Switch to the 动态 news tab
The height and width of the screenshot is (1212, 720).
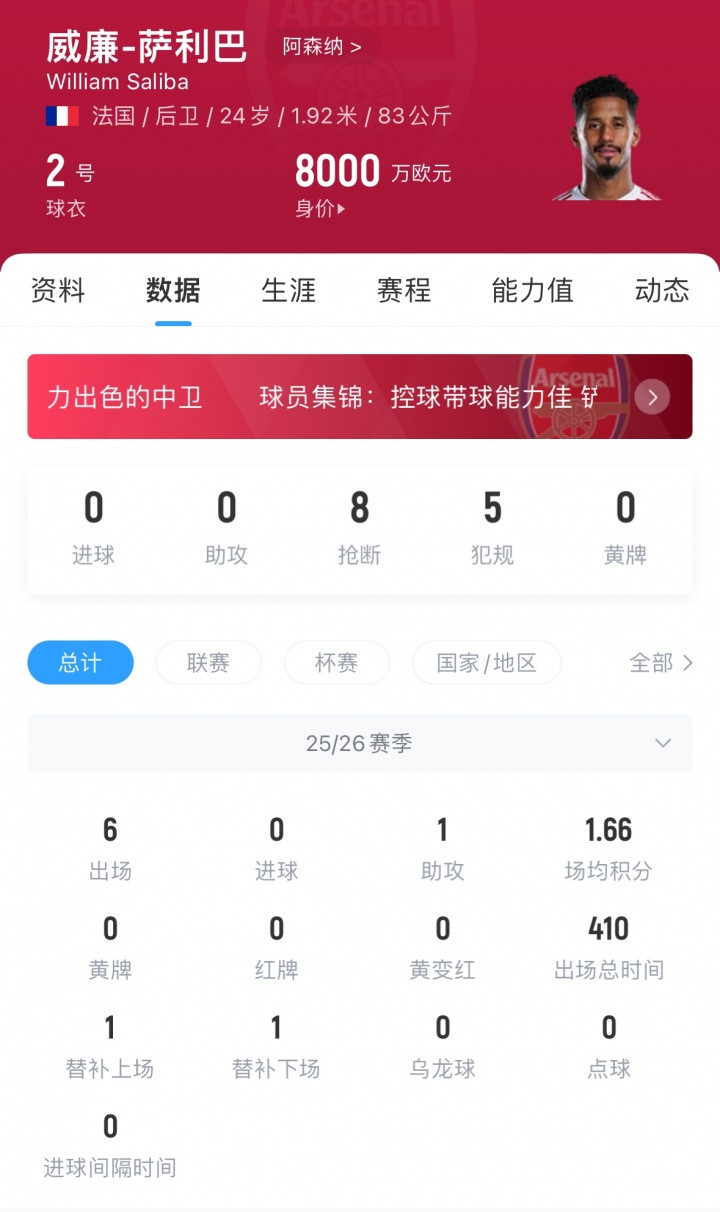coord(661,291)
